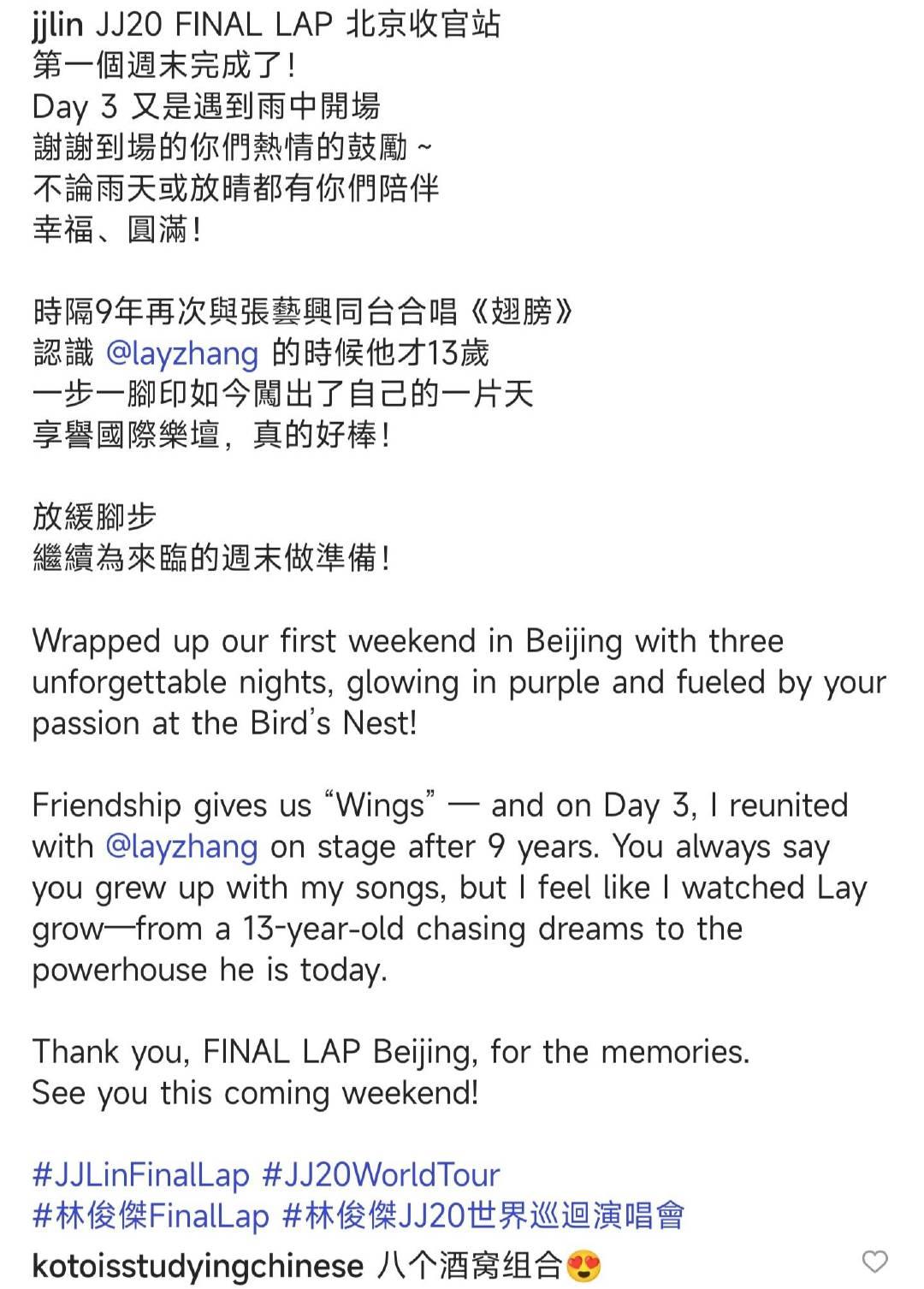Open the #林俊傑JJ20世界巡迴演唱會 hashtag
The height and width of the screenshot is (1289, 924).
(483, 1216)
